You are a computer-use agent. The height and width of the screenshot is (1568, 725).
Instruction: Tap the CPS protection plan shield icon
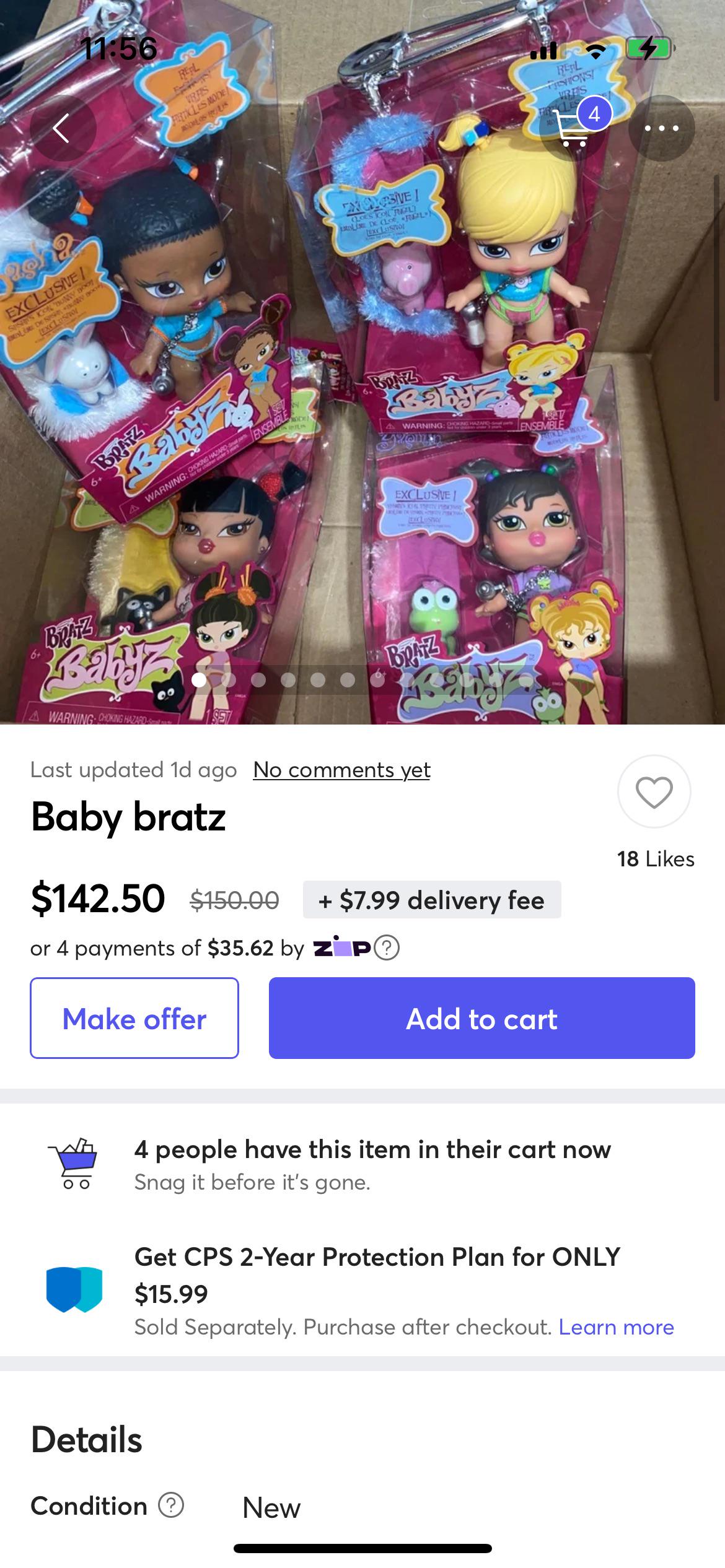tap(74, 1288)
